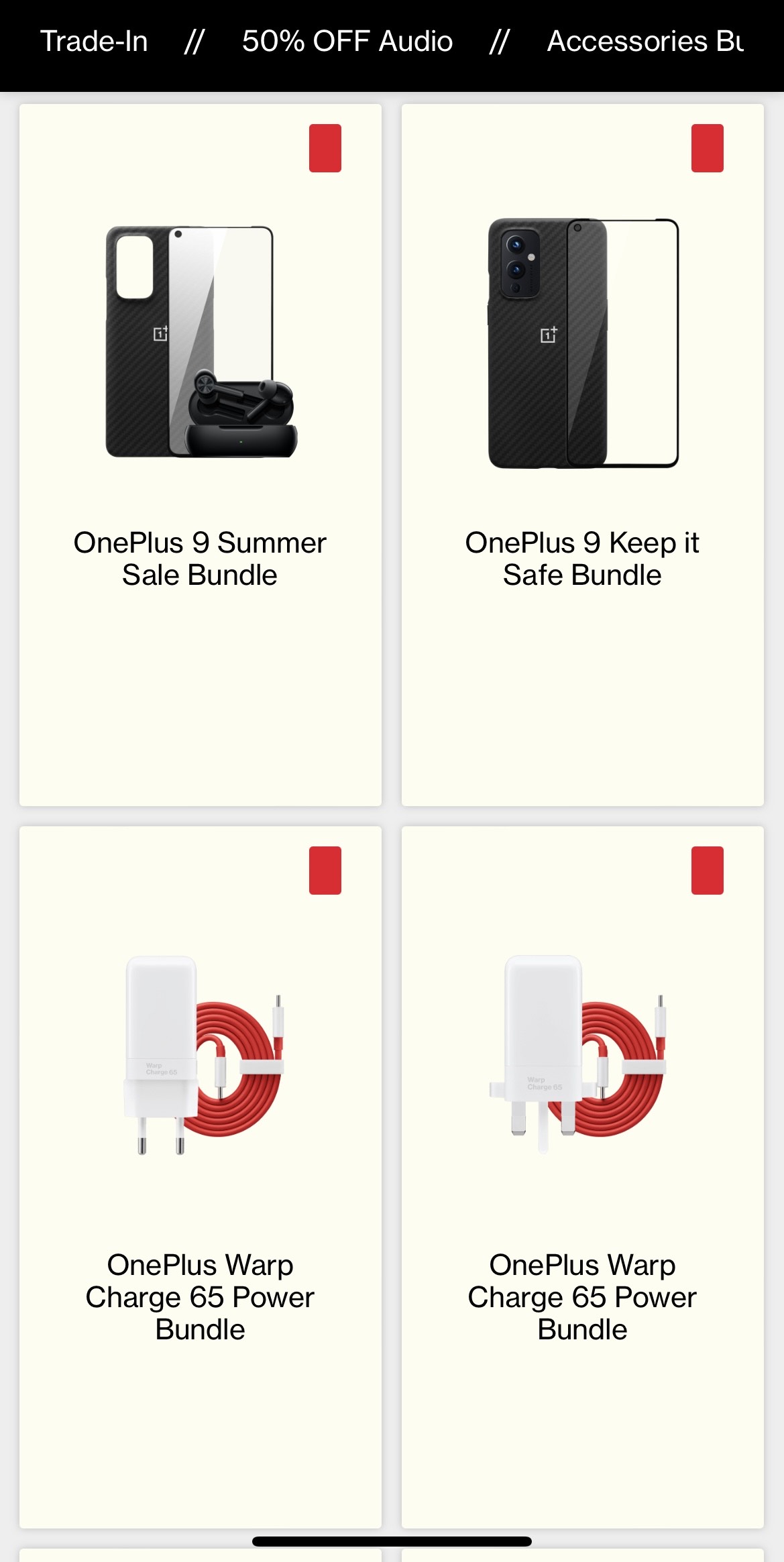Switch to the Trade-In tab
The height and width of the screenshot is (1562, 784).
point(94,42)
